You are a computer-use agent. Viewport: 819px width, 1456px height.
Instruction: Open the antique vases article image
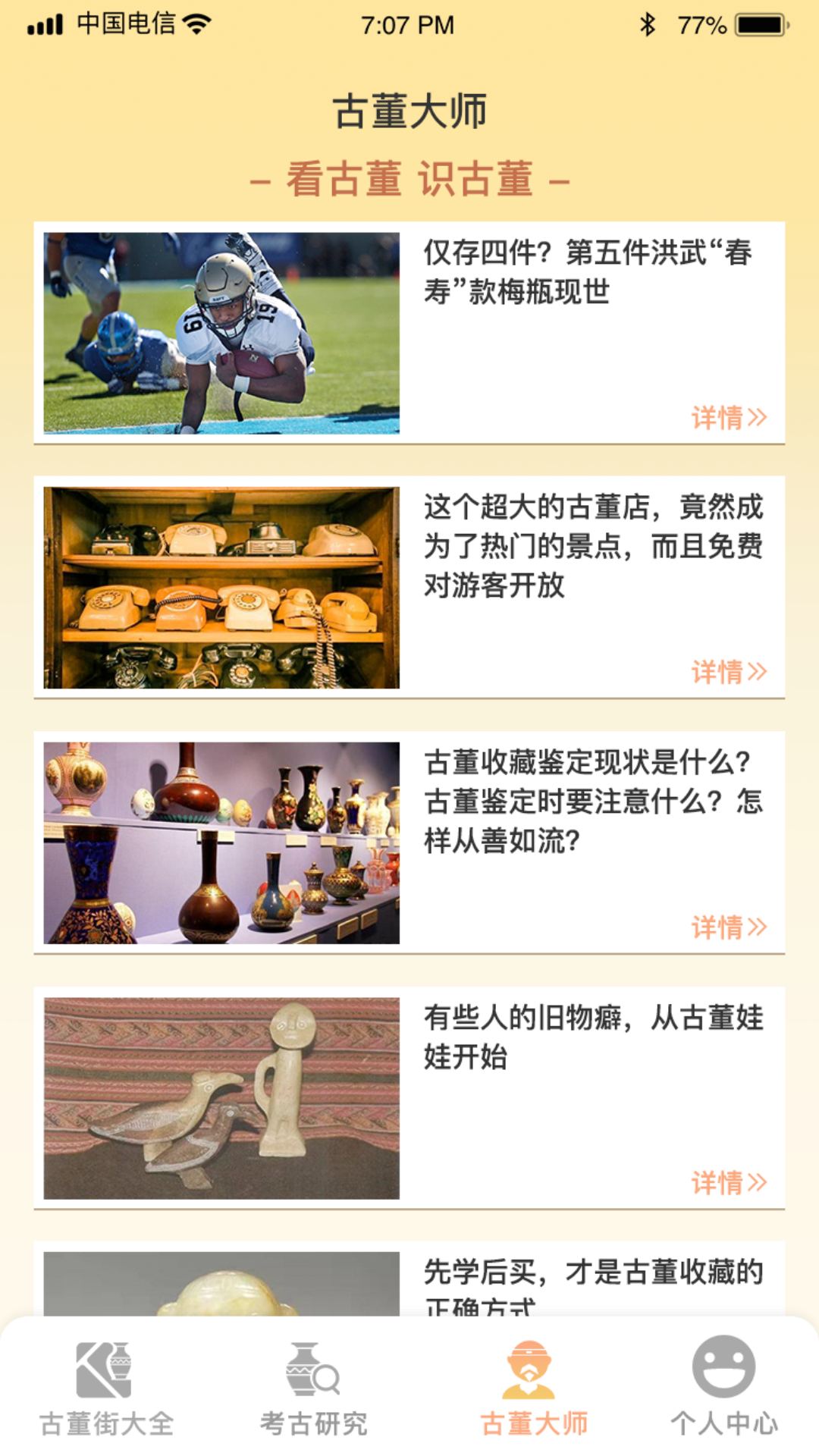tap(221, 843)
